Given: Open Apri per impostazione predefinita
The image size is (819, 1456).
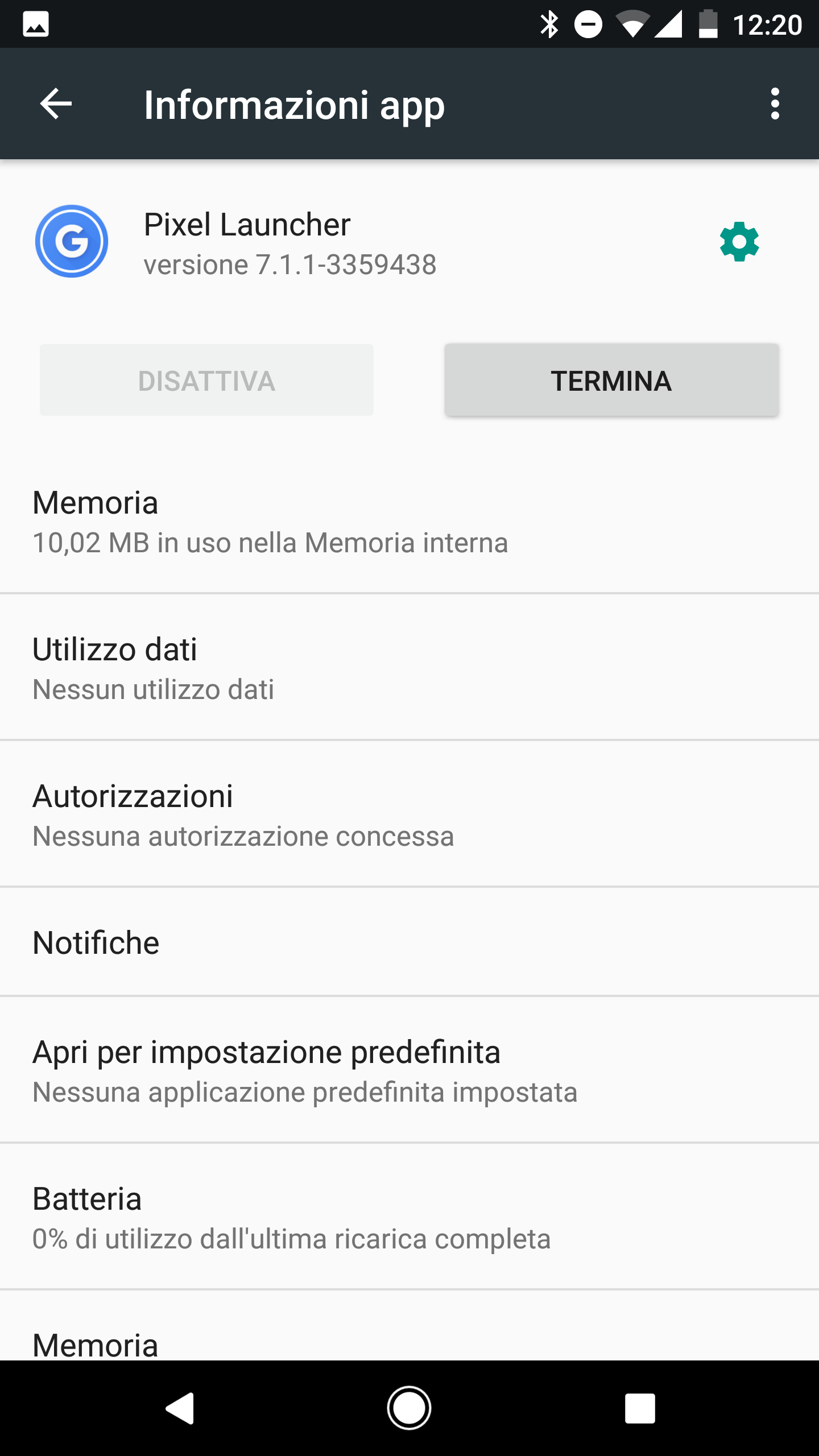Looking at the screenshot, I should click(409, 1070).
